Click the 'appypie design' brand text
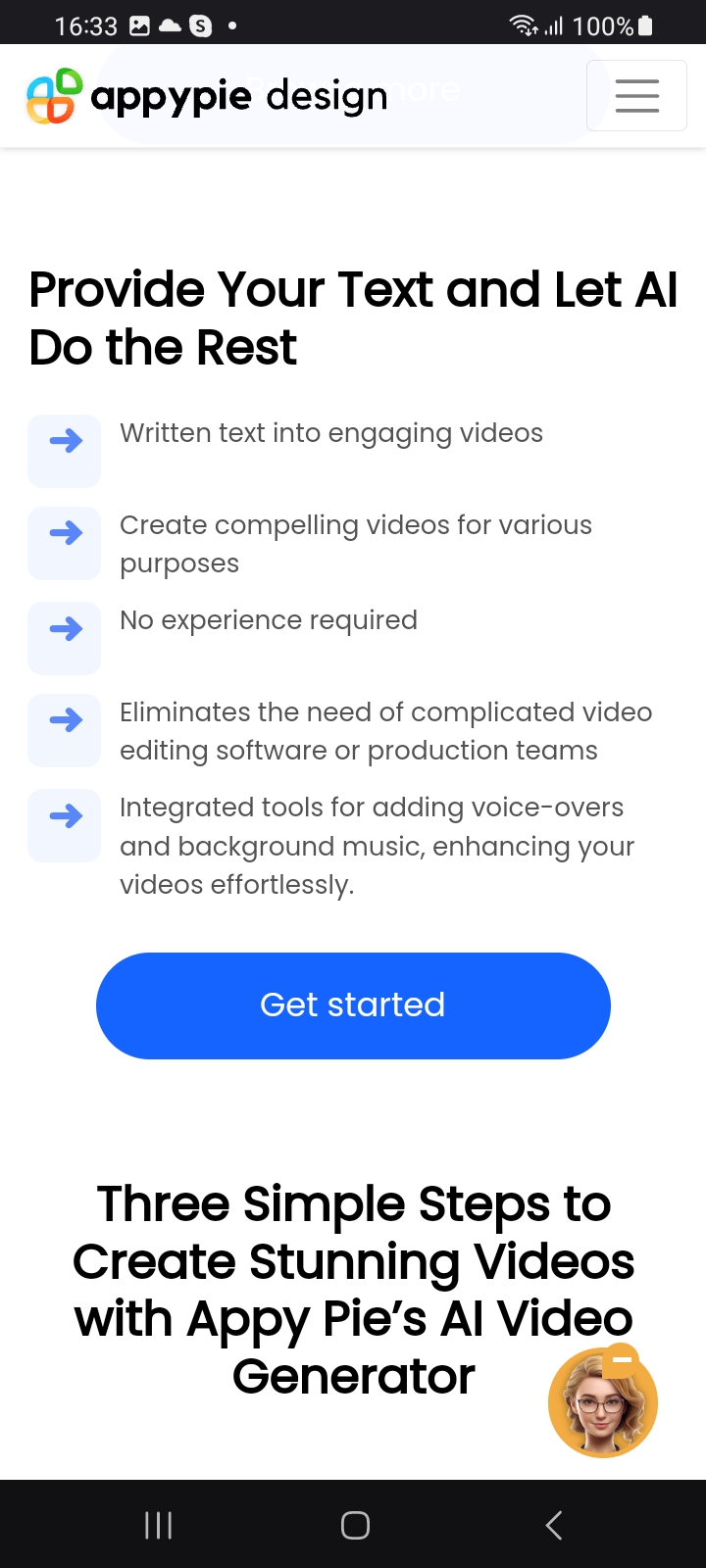The width and height of the screenshot is (706, 1568). coord(239,96)
